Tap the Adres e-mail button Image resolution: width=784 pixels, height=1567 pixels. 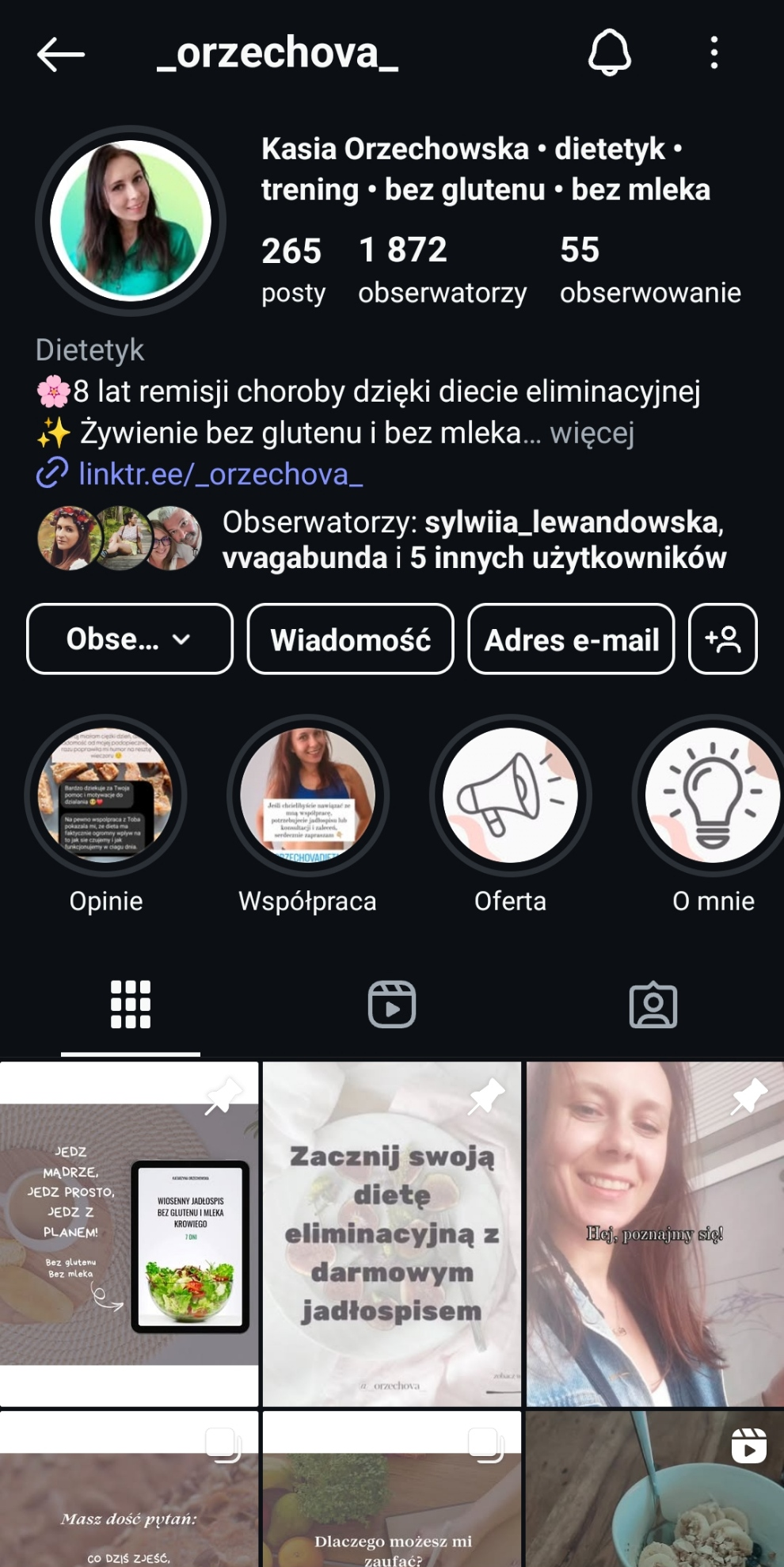point(571,639)
